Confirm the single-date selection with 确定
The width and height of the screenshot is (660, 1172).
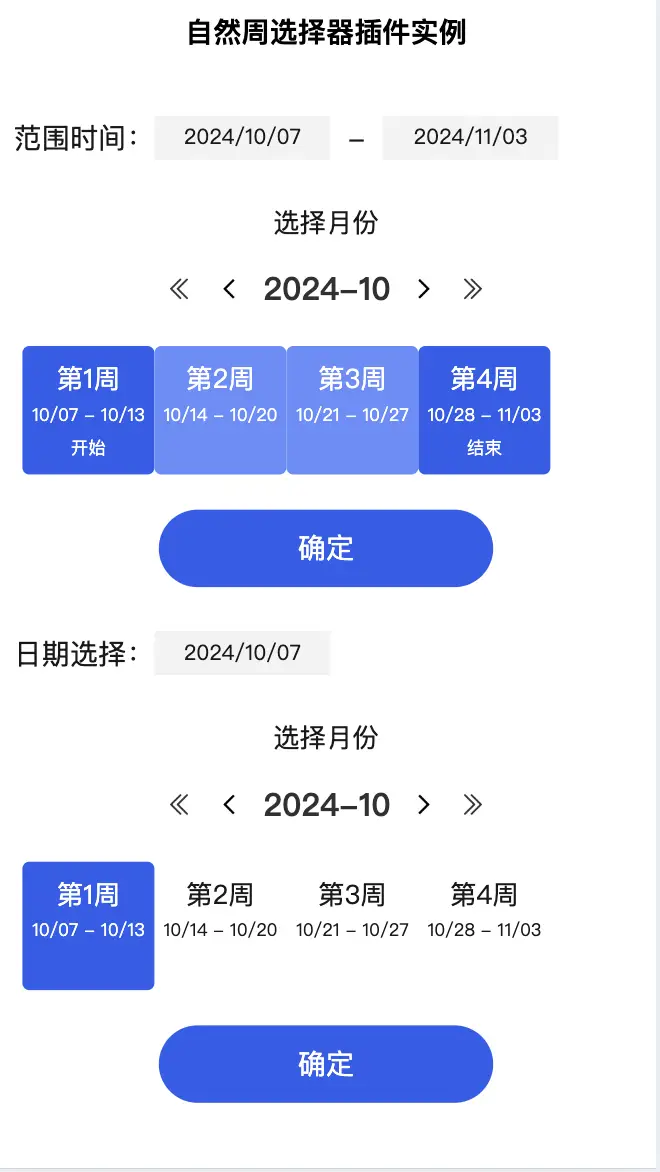pyautogui.click(x=326, y=1064)
